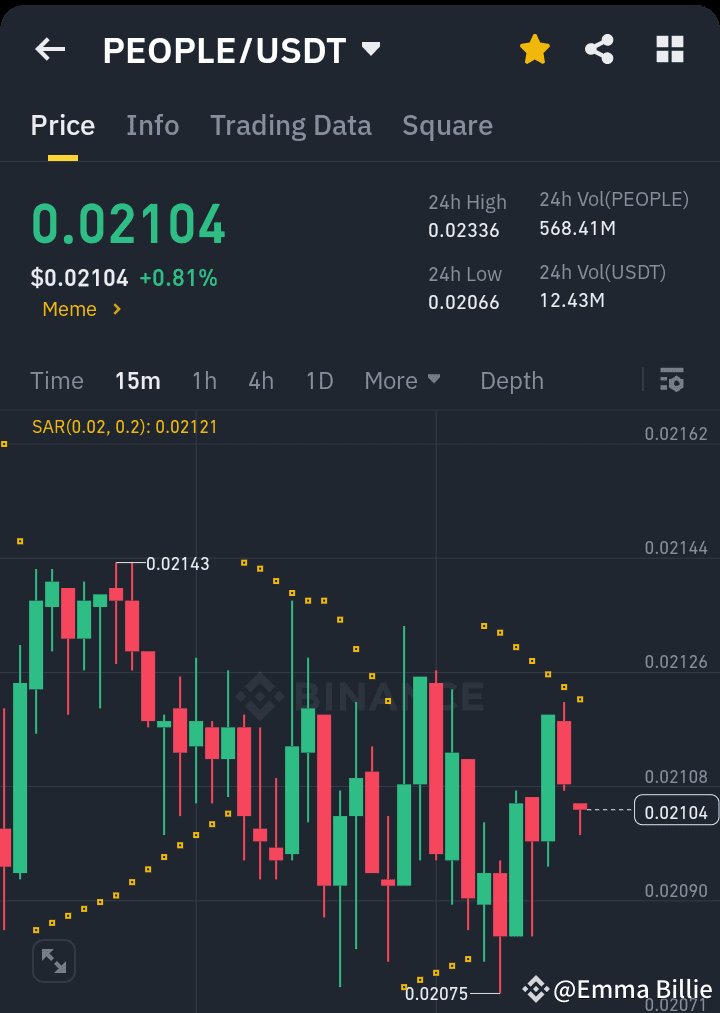The image size is (720, 1013).
Task: Select the Info tab
Action: tap(152, 125)
